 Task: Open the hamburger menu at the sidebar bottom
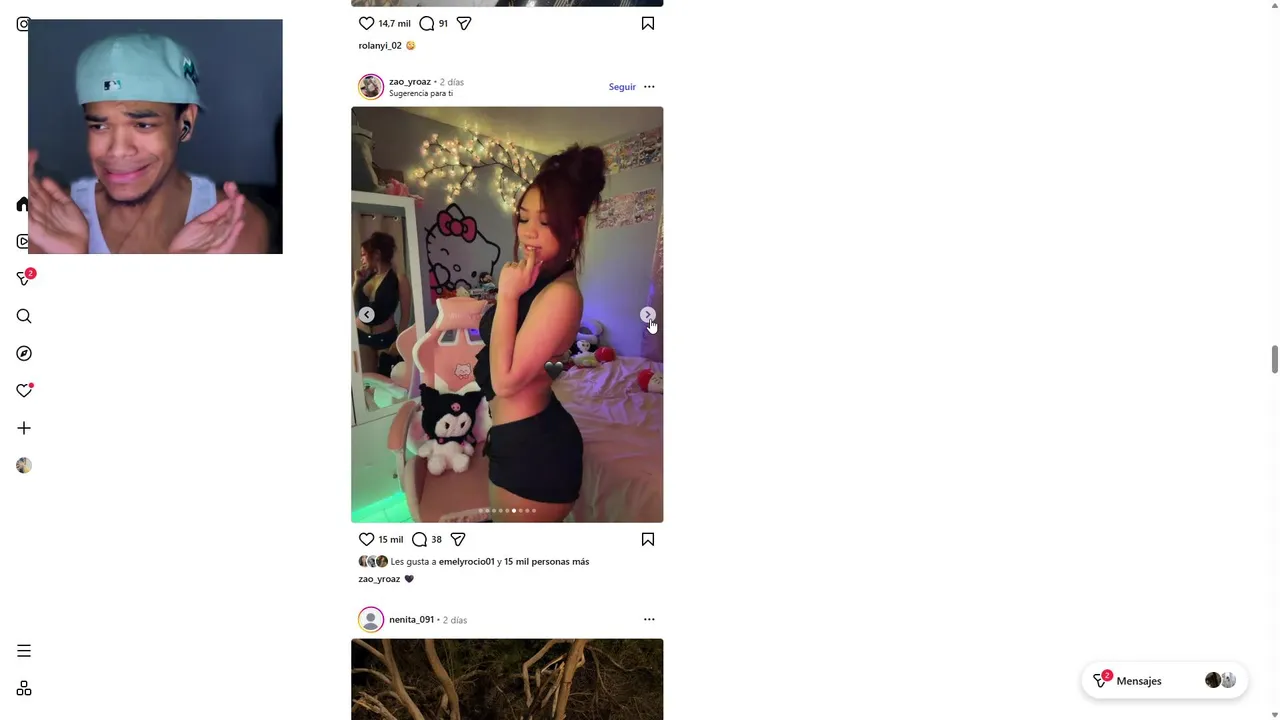24,651
